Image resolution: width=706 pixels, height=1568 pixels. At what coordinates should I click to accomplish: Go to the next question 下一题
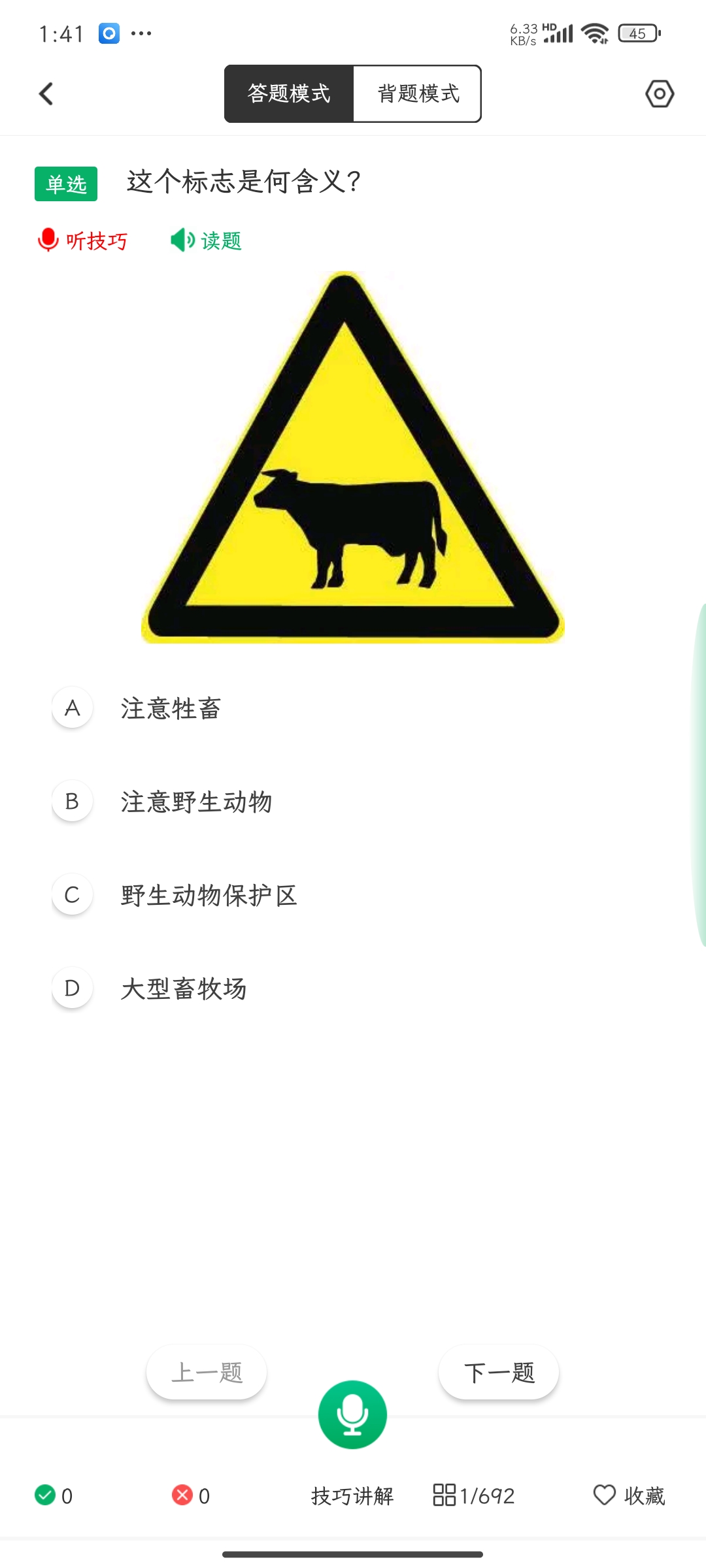coord(499,1373)
